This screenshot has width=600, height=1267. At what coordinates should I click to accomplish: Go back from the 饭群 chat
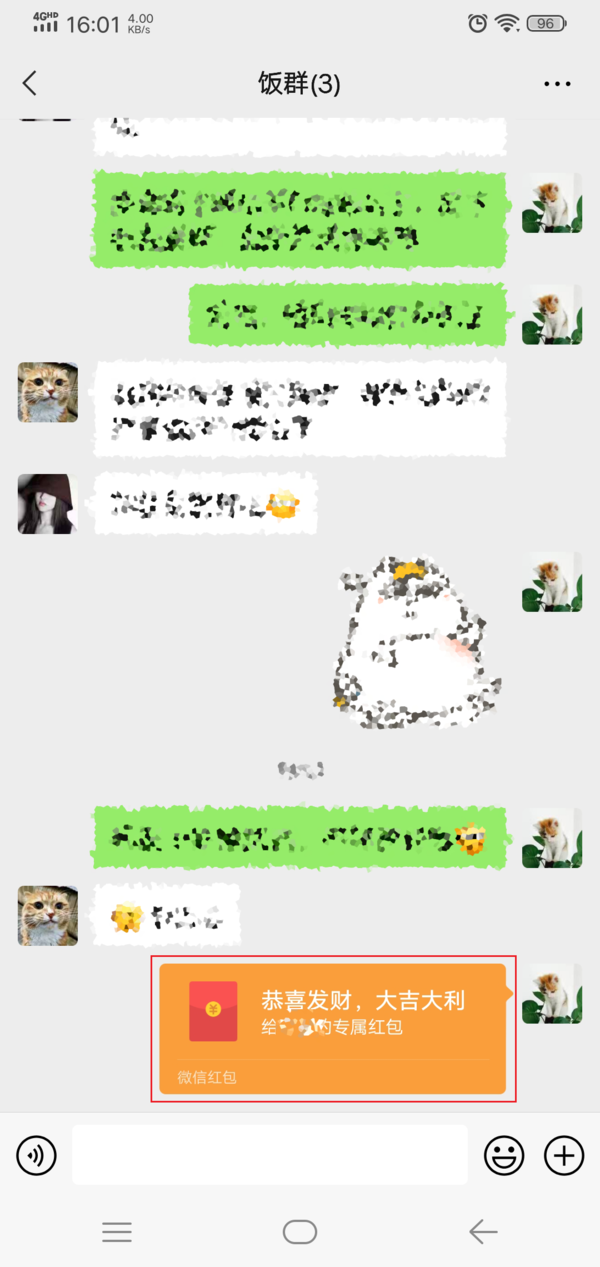point(30,84)
